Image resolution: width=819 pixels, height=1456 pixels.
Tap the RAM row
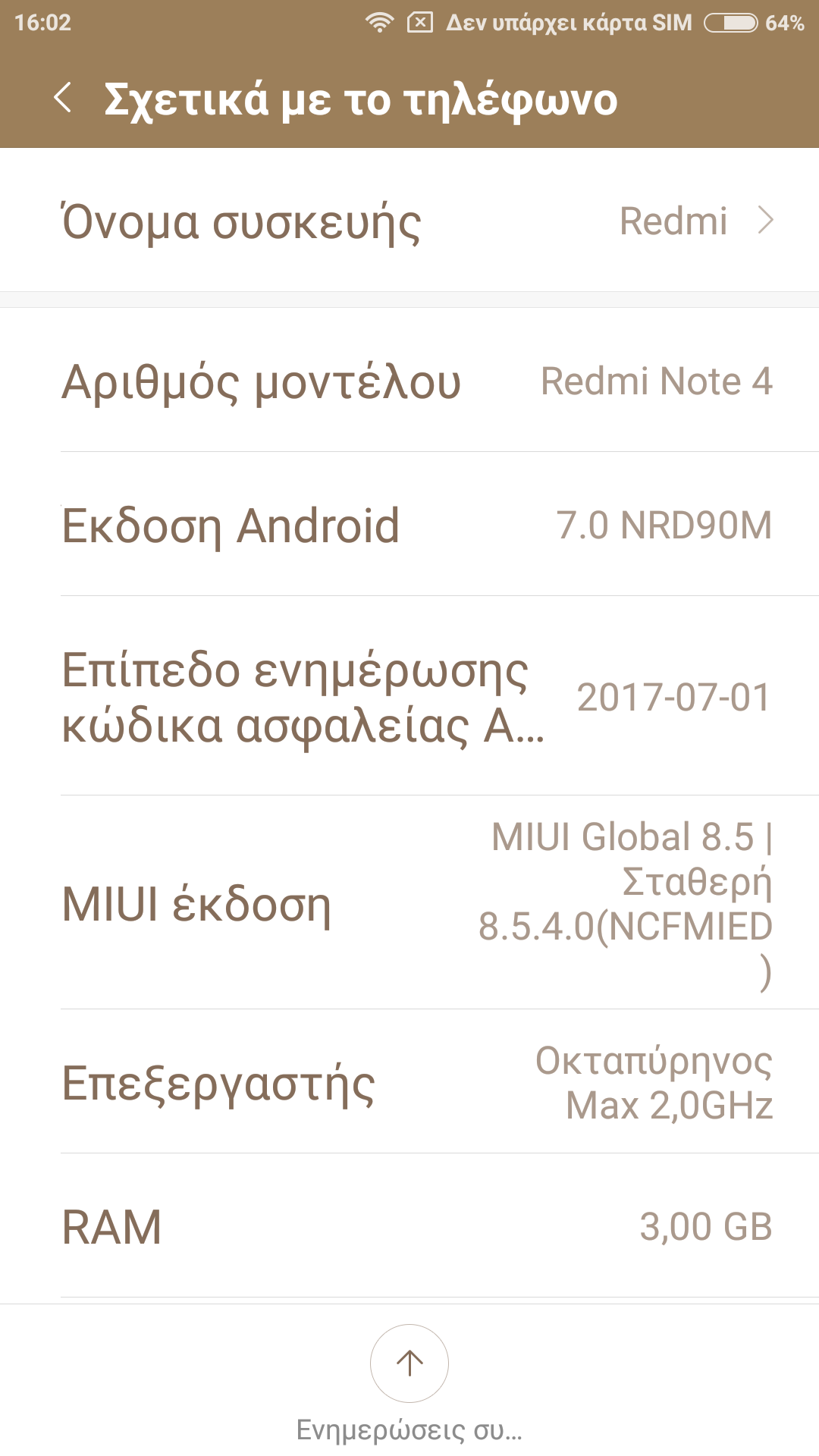point(409,1227)
